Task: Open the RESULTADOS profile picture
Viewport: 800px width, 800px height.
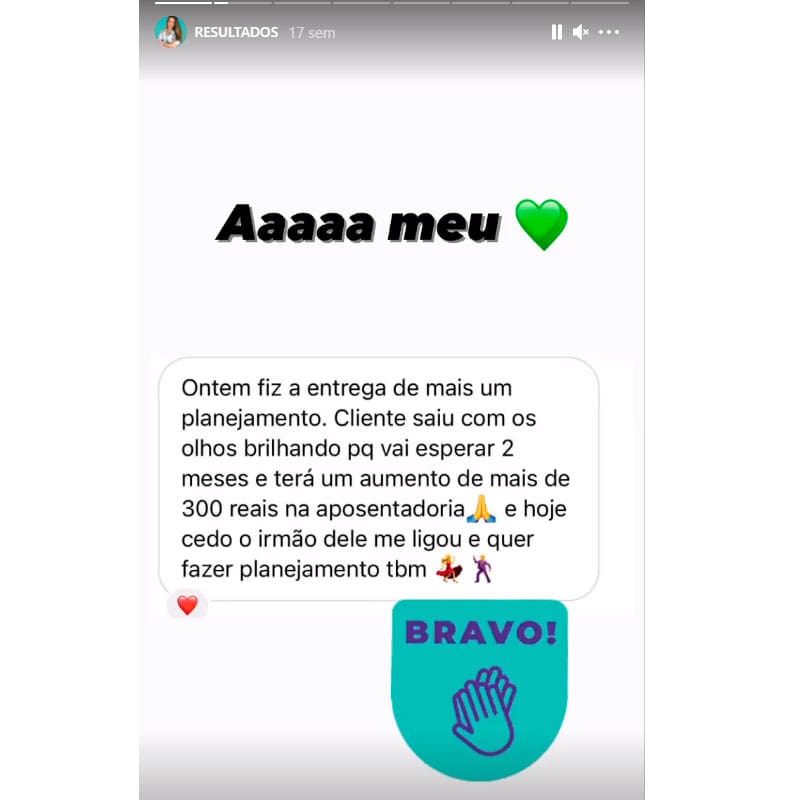Action: (170, 32)
